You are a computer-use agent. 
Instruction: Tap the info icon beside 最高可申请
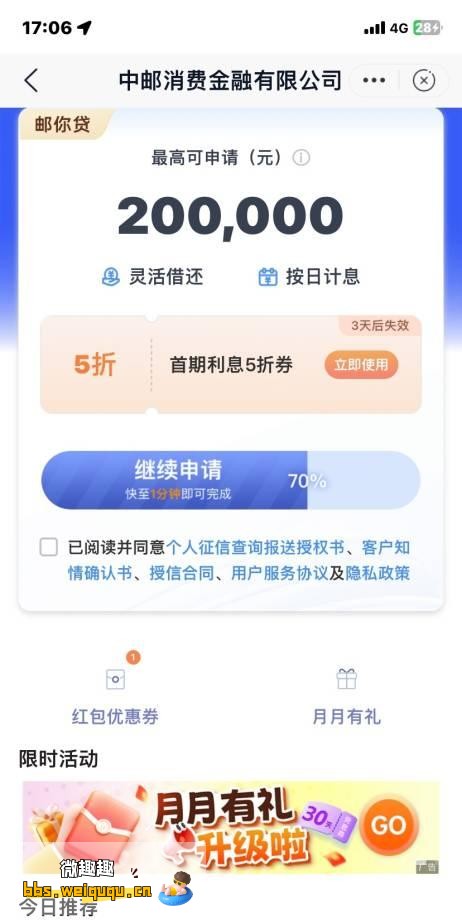coord(301,158)
